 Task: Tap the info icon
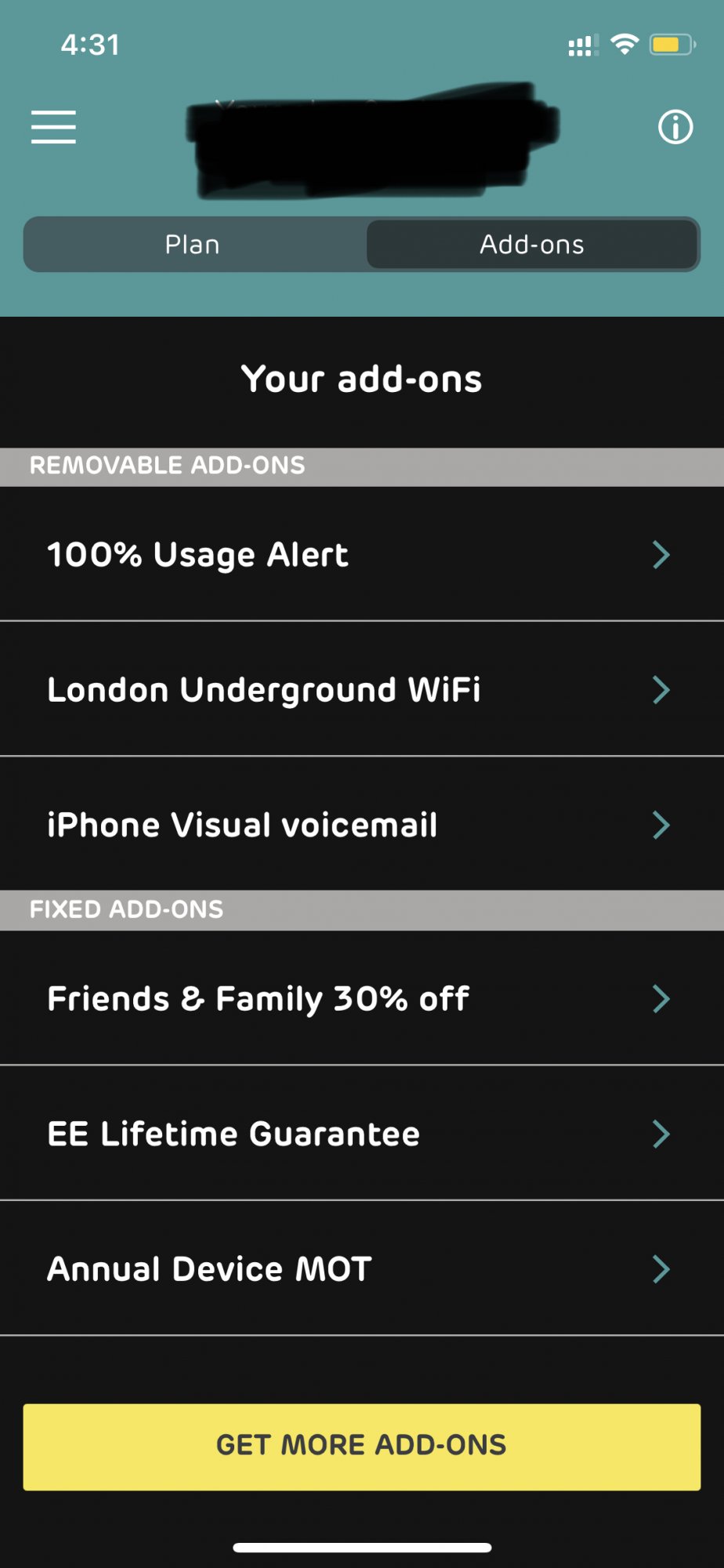point(675,127)
